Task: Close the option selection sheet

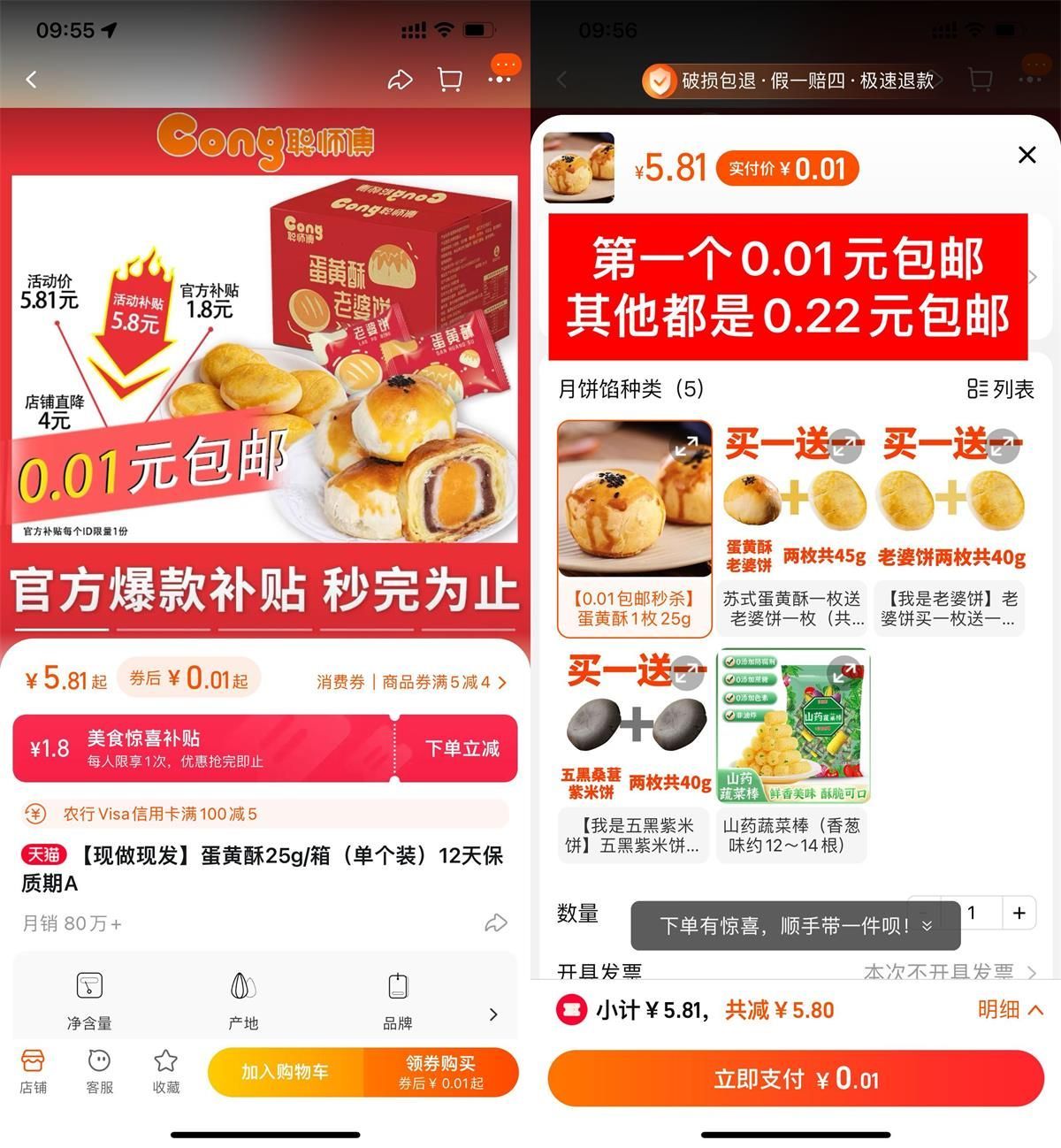Action: [1027, 156]
